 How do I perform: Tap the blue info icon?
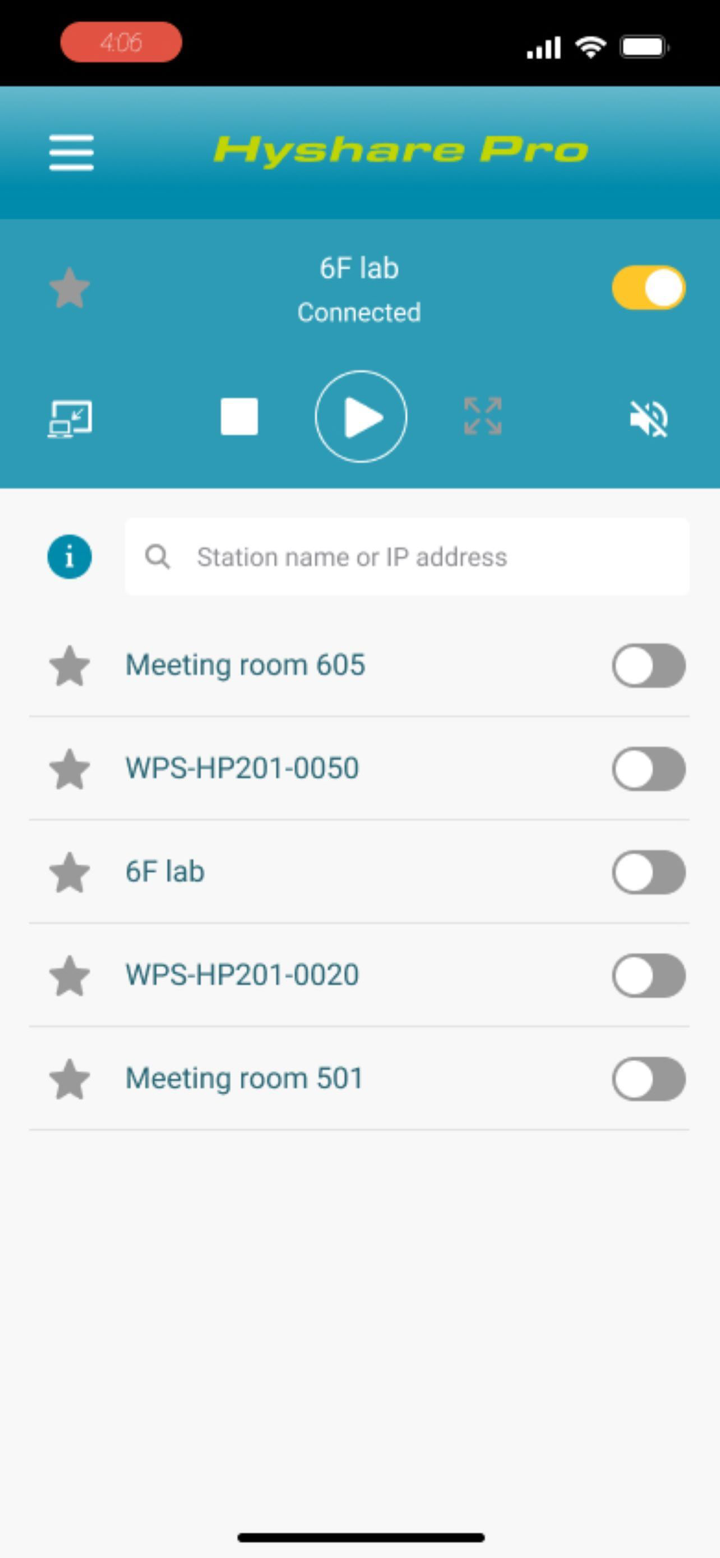coord(69,557)
